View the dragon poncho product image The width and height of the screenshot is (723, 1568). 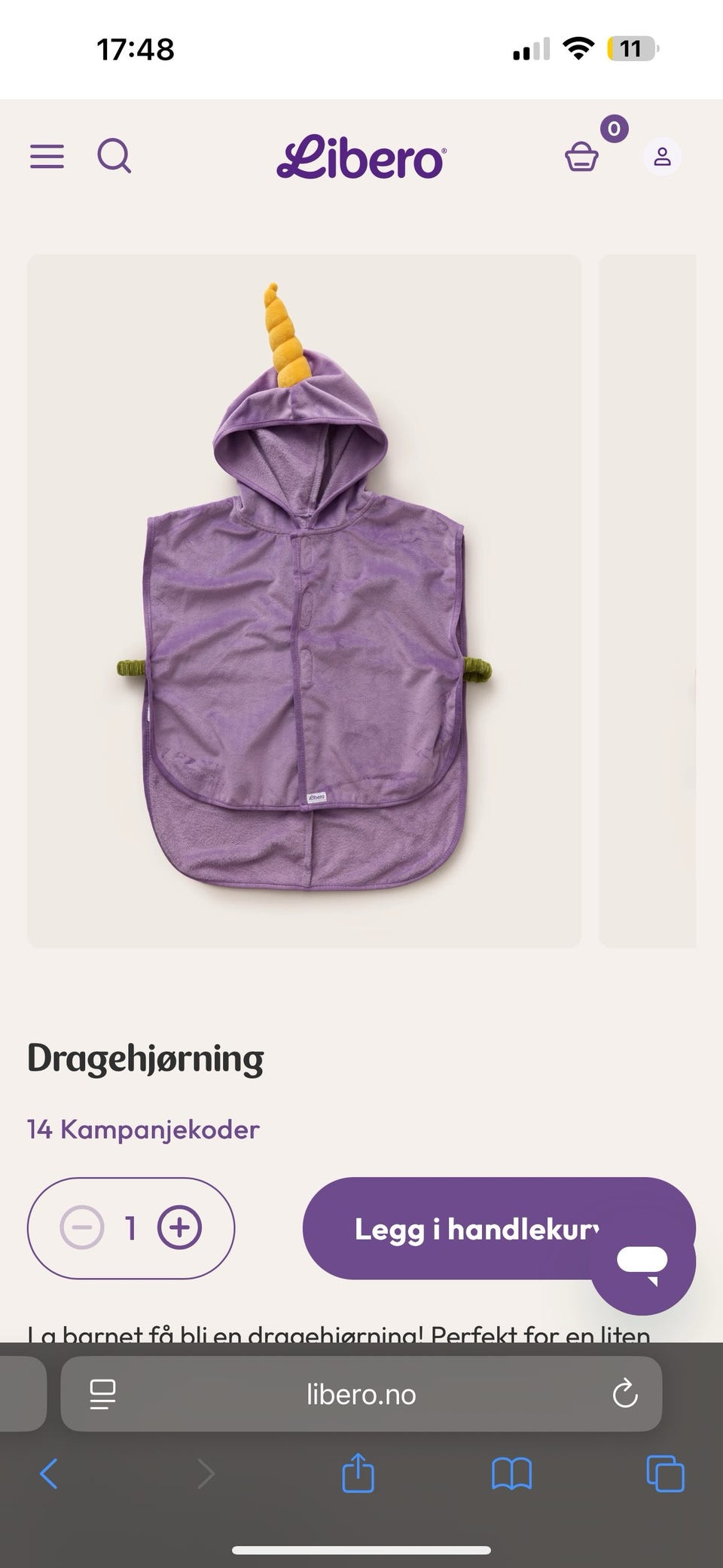click(x=304, y=601)
